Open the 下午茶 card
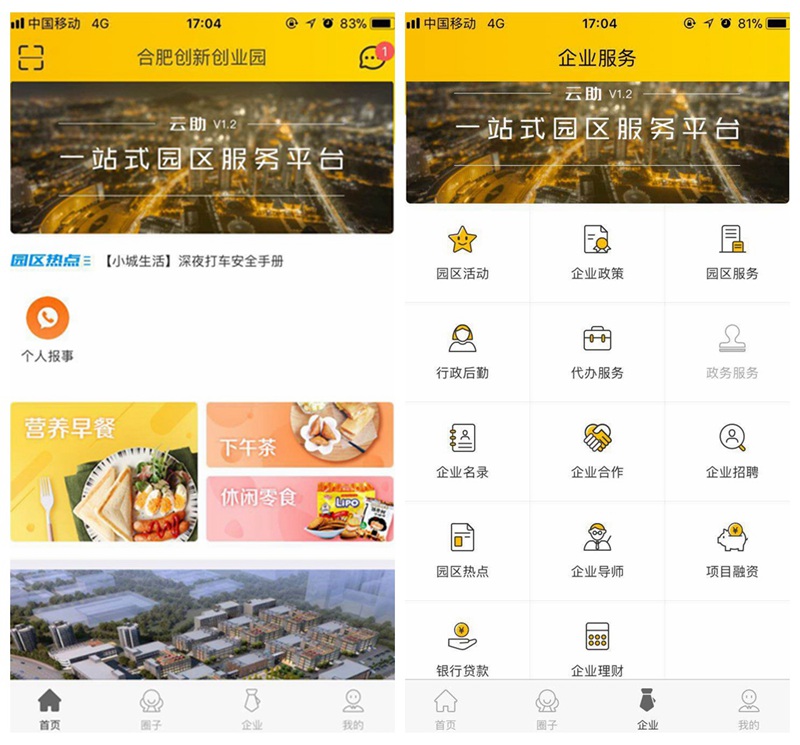Image resolution: width=800 pixels, height=745 pixels. [299, 435]
